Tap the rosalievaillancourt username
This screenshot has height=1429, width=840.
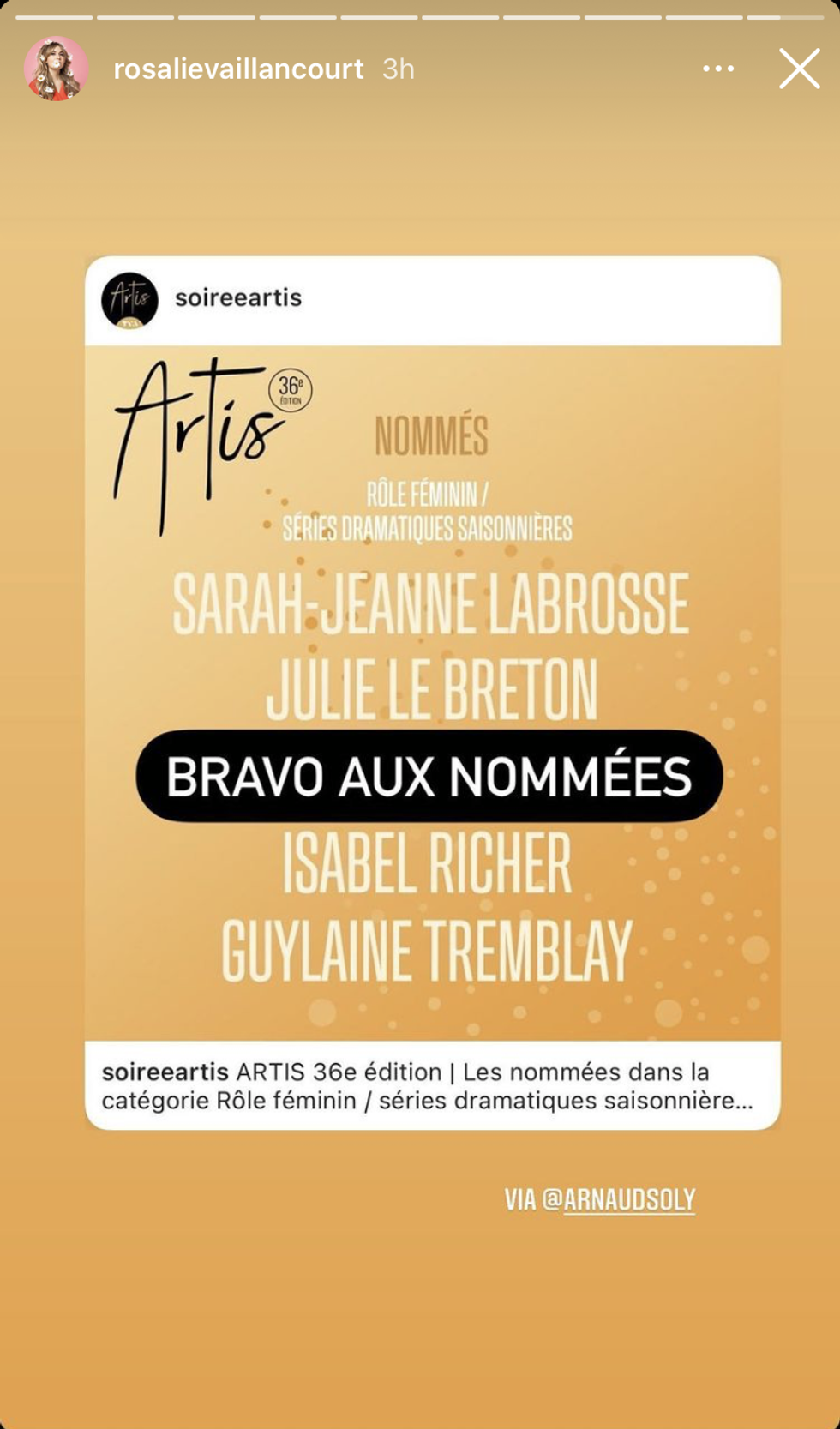pyautogui.click(x=238, y=69)
